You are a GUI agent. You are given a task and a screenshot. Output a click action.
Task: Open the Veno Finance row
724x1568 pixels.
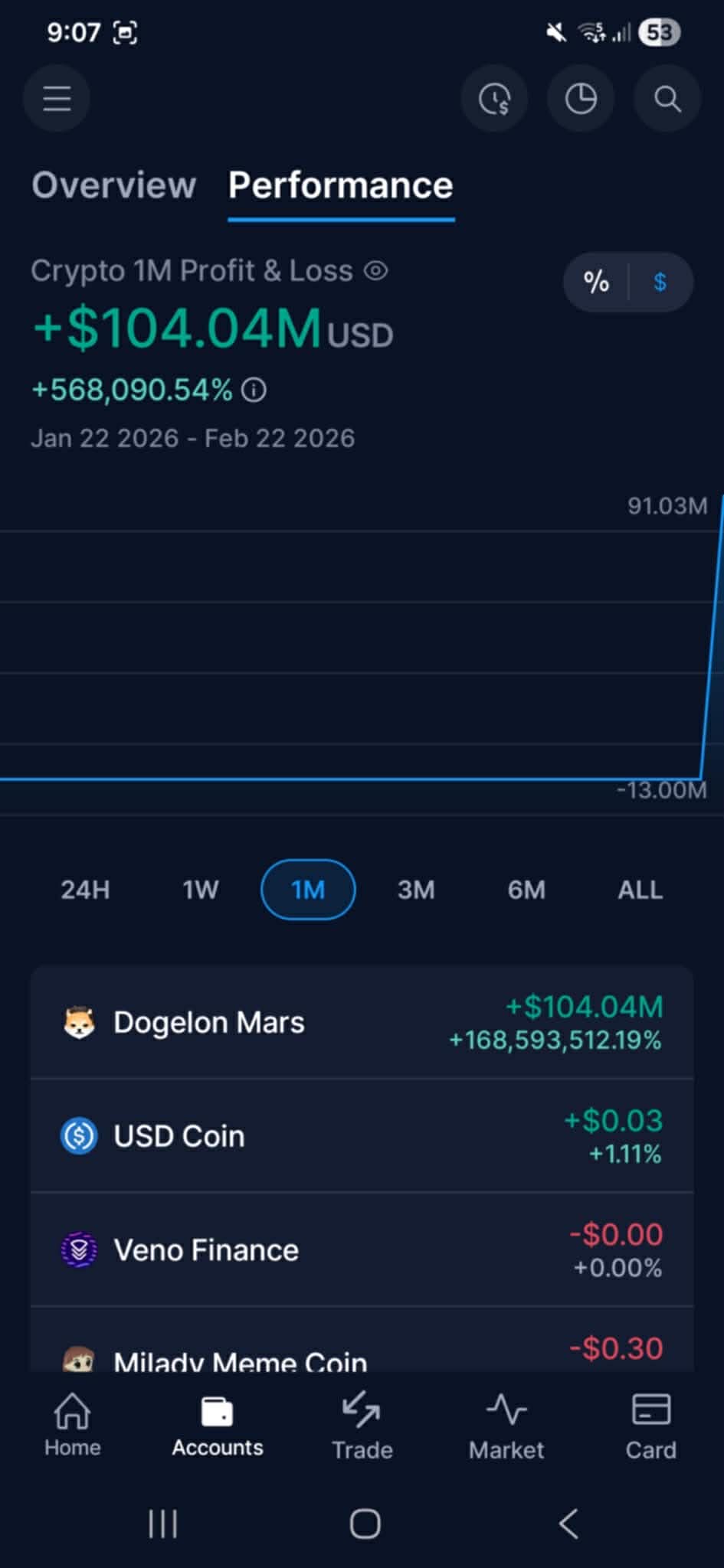(x=362, y=1250)
